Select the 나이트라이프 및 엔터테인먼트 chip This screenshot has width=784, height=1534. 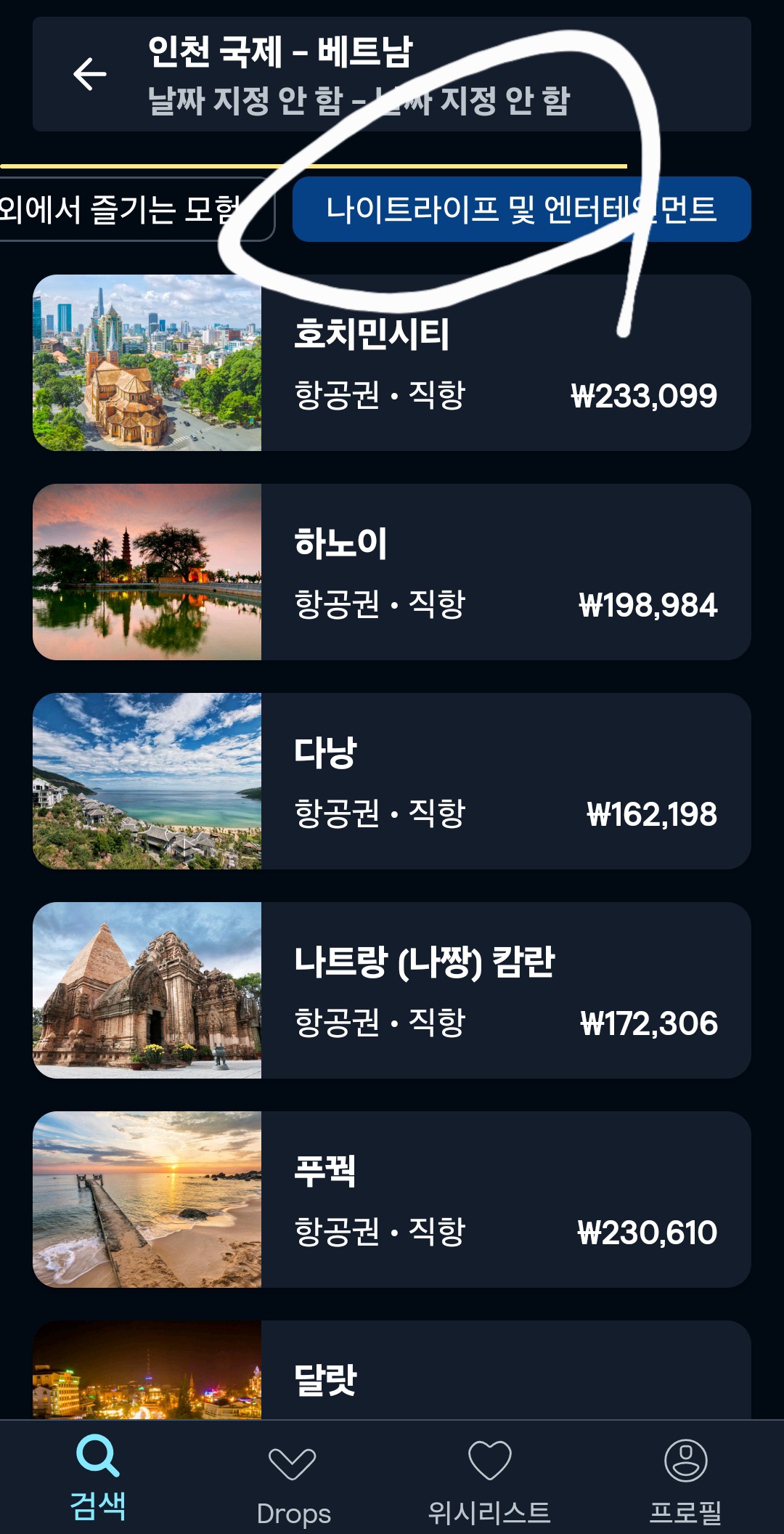click(521, 209)
